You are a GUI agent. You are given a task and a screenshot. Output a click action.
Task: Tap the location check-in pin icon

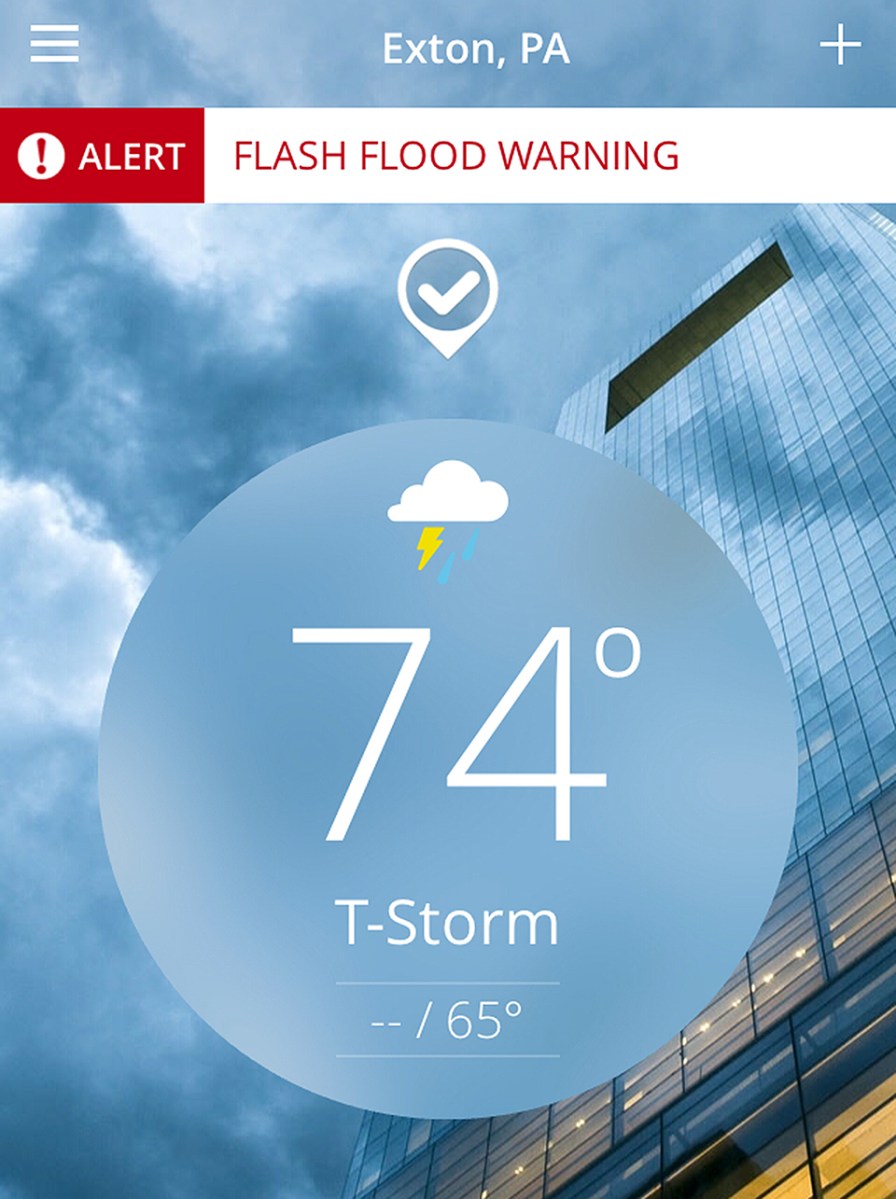[x=447, y=295]
